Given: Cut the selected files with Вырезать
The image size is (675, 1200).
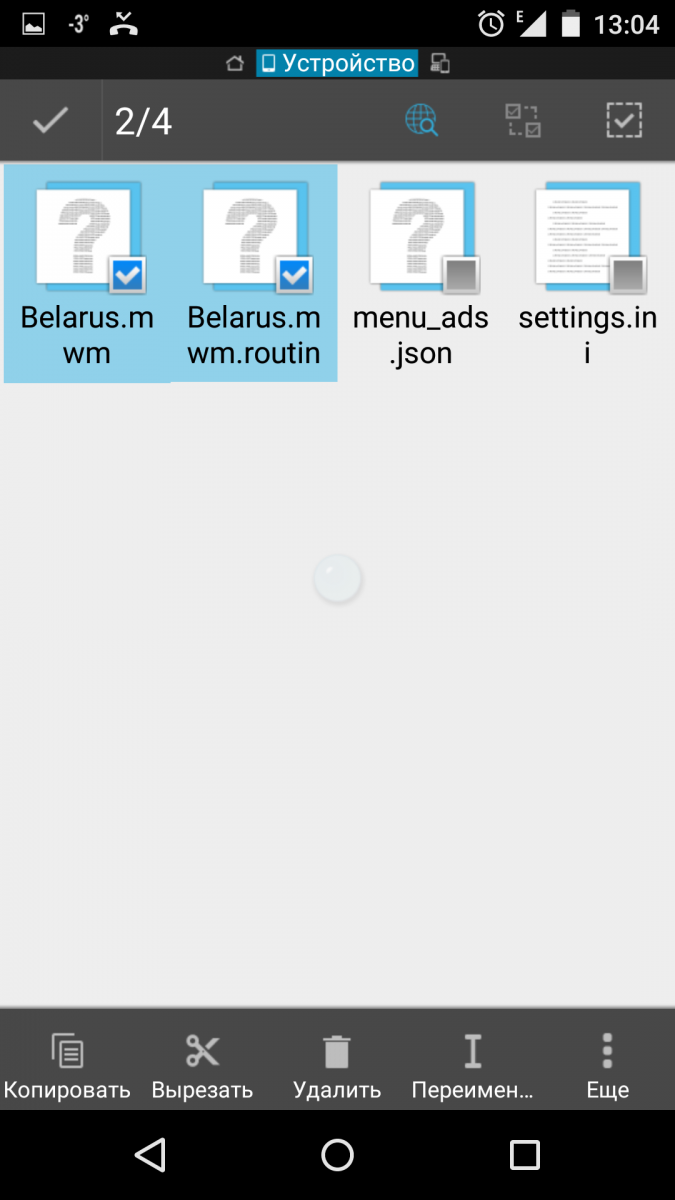Looking at the screenshot, I should (202, 1066).
